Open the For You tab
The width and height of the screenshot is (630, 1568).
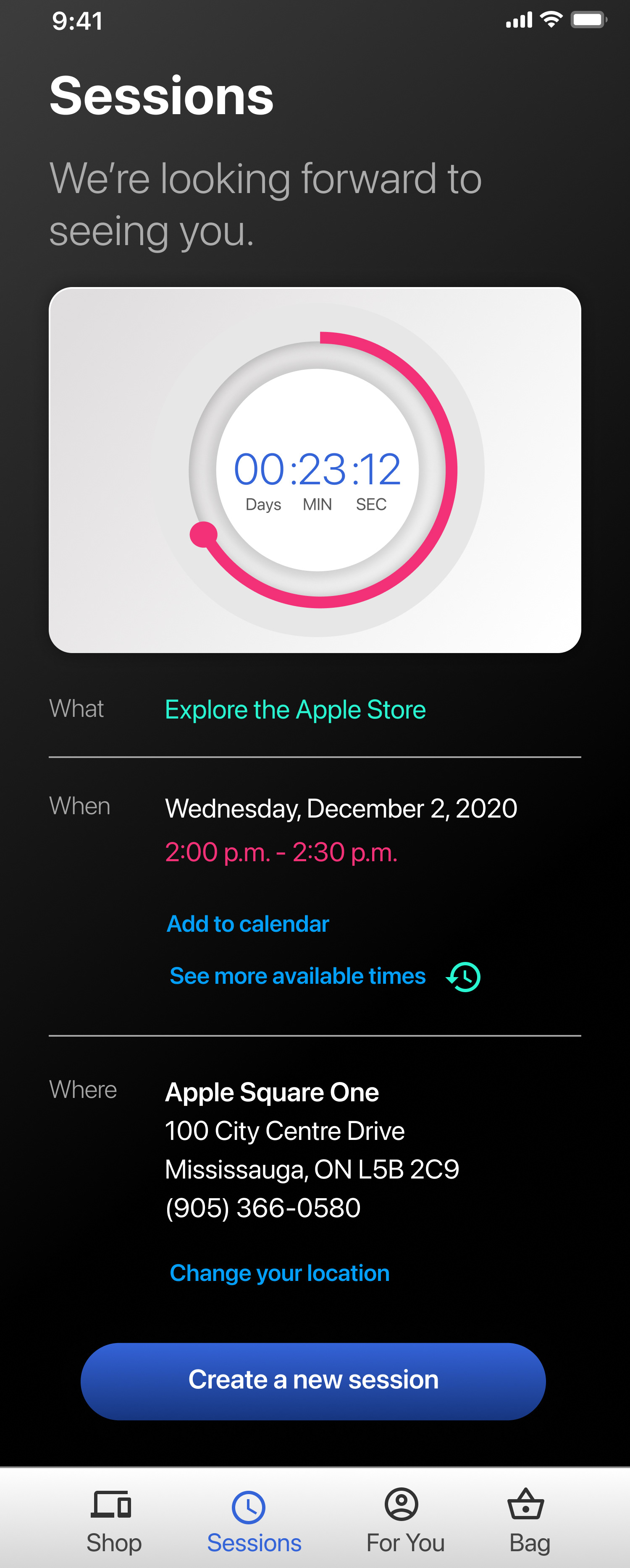(404, 1521)
